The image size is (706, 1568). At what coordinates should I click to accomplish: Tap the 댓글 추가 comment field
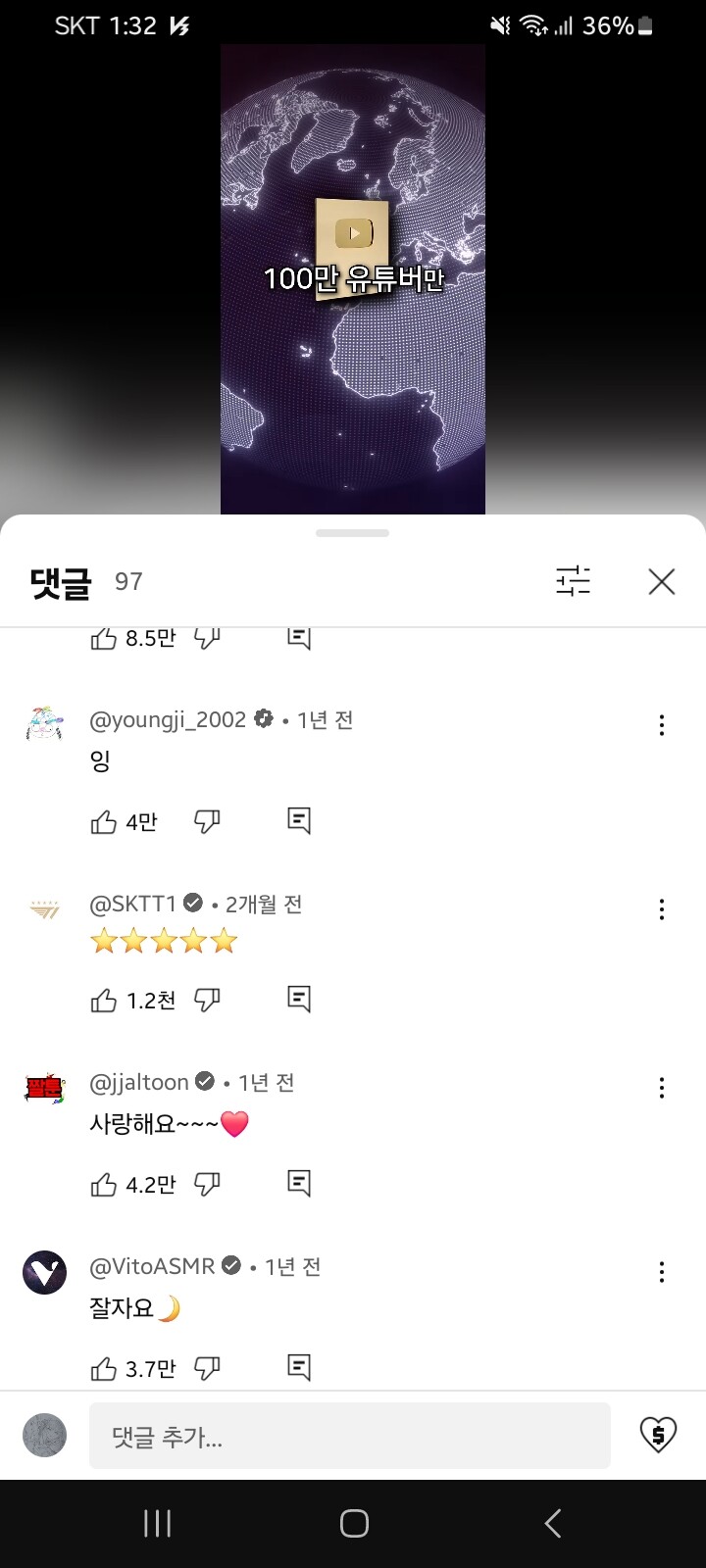click(349, 1437)
